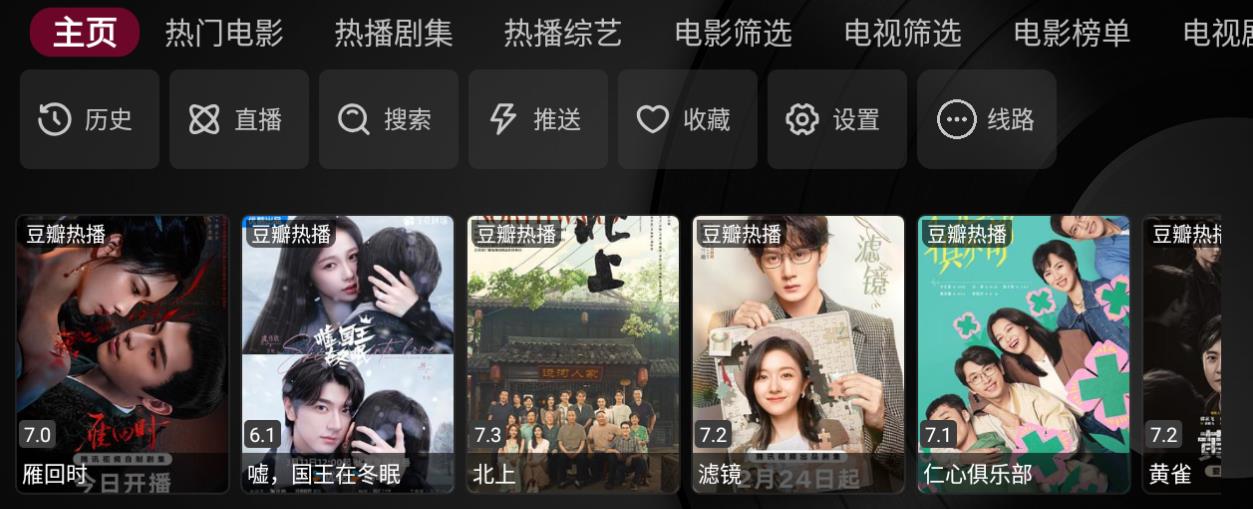Select the 北上 show card
This screenshot has width=1253, height=509.
pyautogui.click(x=573, y=354)
